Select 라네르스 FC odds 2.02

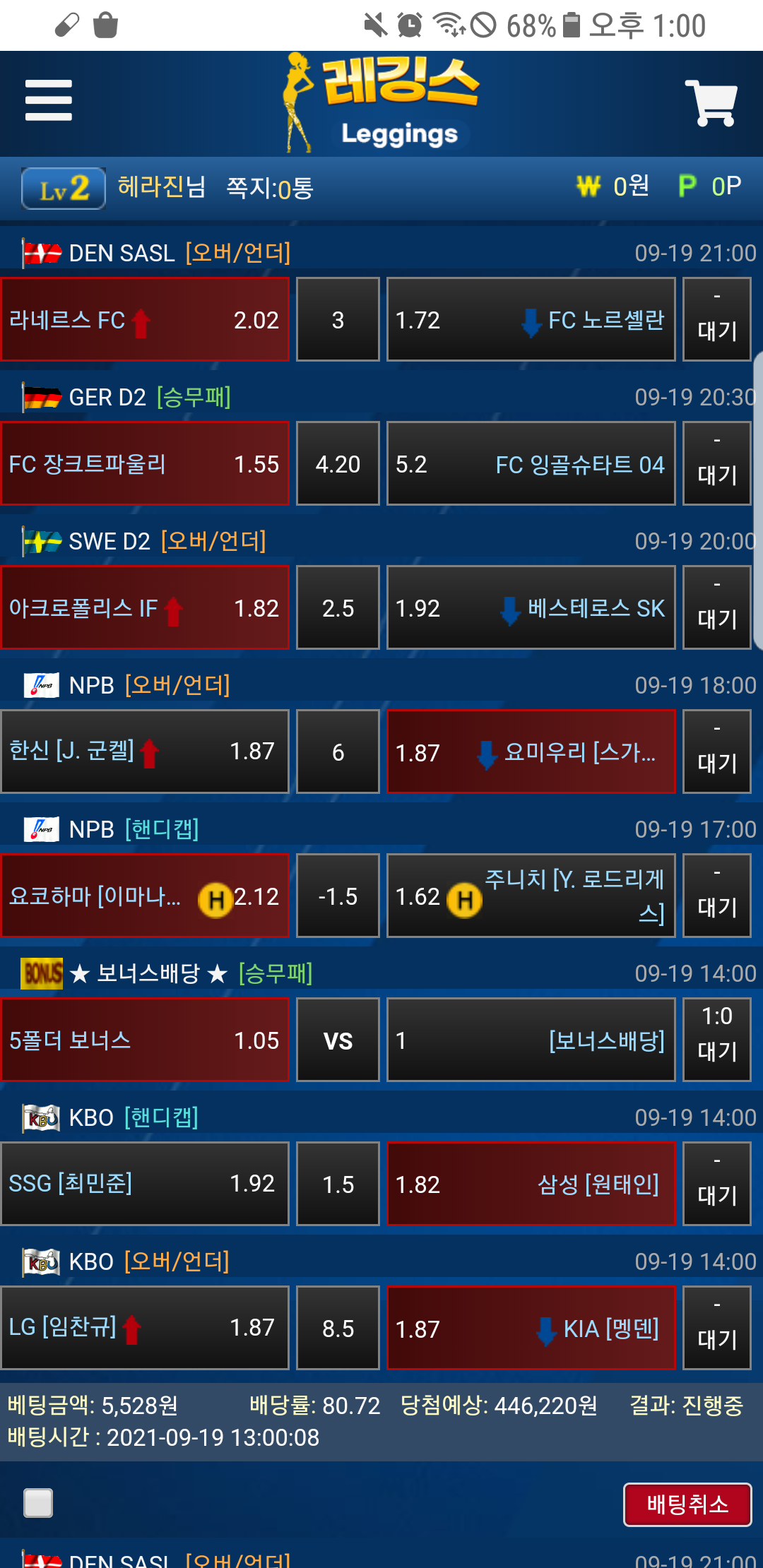pos(145,320)
